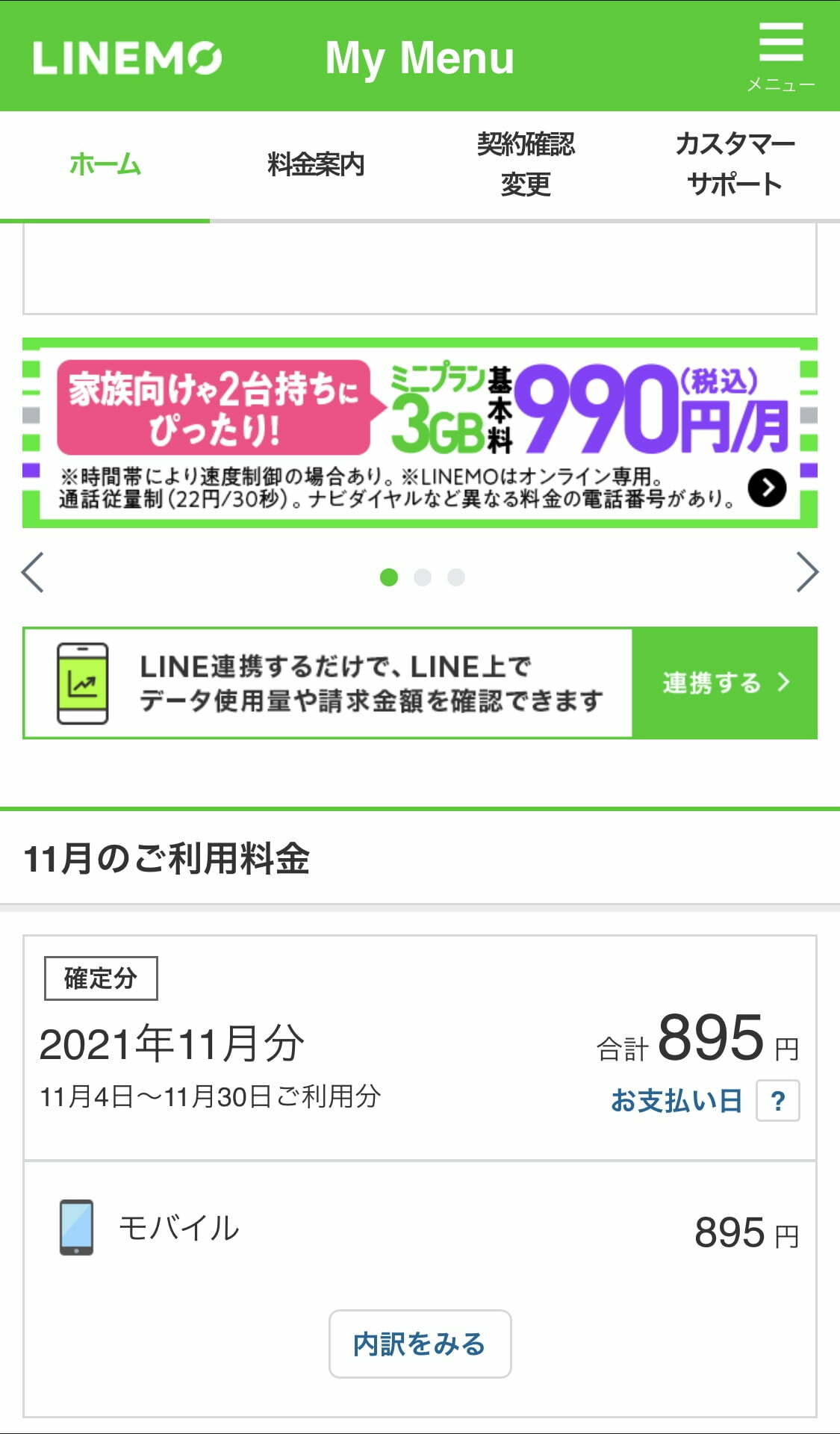The height and width of the screenshot is (1434, 840).
Task: Open the ミニプラン 990円 promo banner
Action: [x=420, y=433]
